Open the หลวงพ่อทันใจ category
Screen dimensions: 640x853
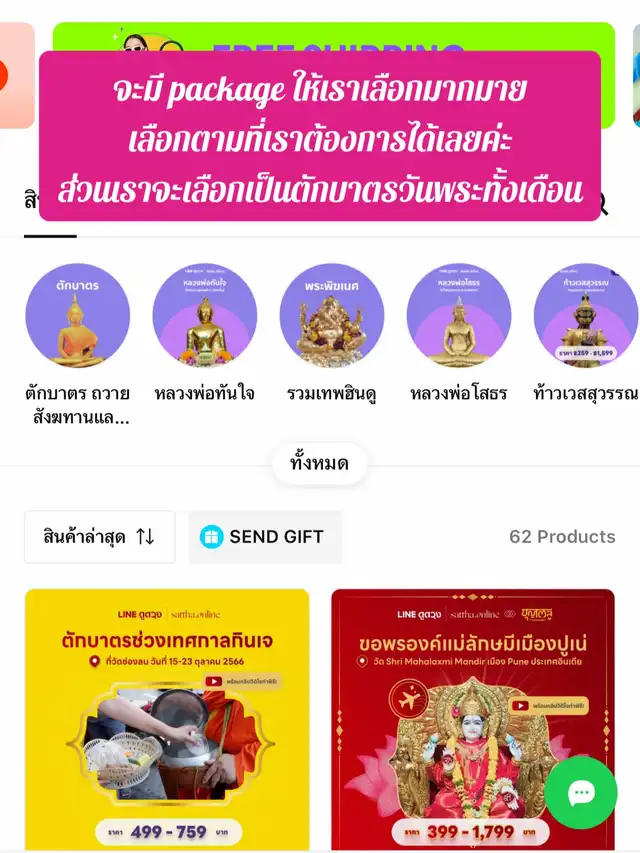[205, 316]
